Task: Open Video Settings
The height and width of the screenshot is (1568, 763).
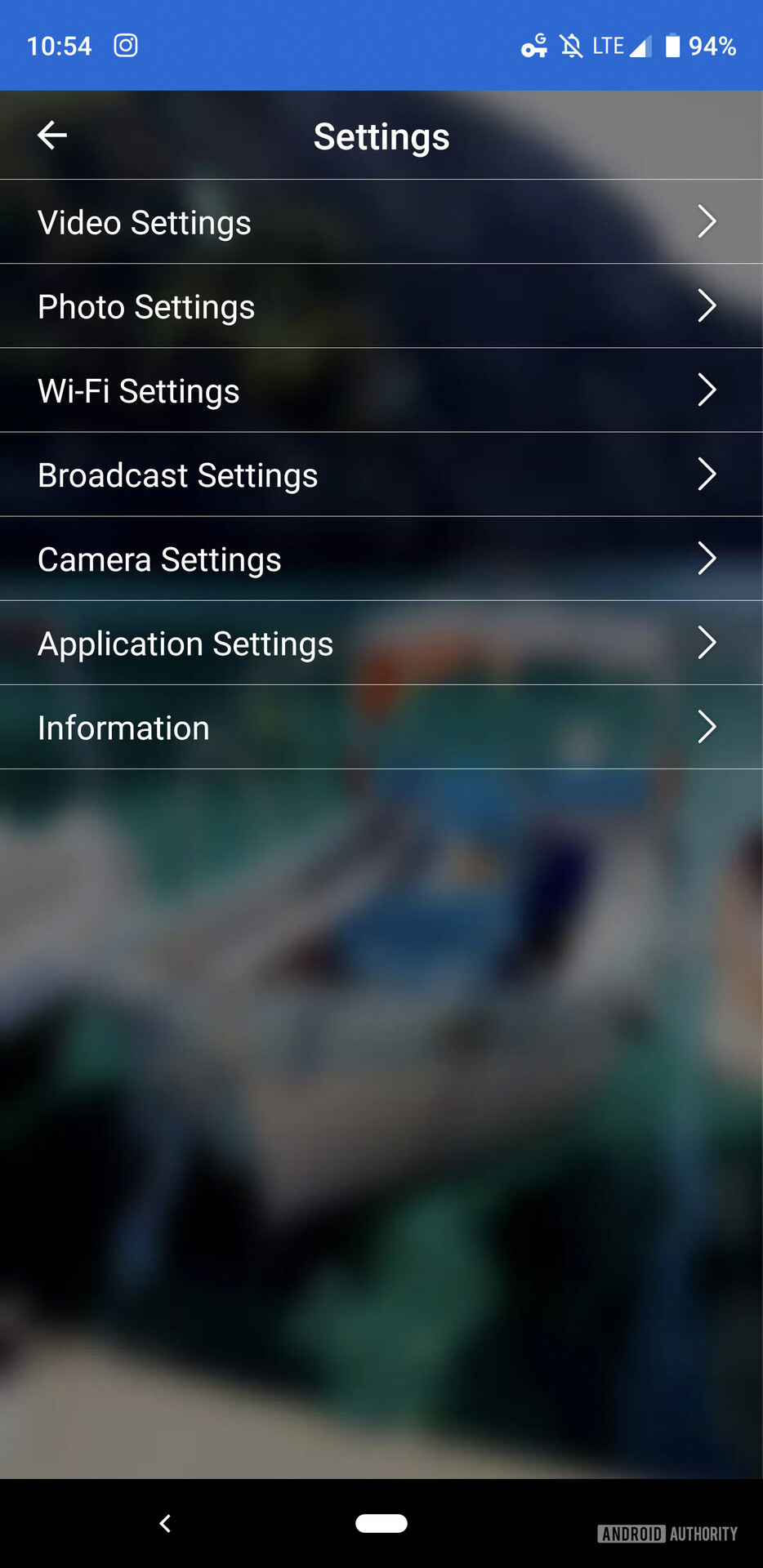Action: (x=381, y=222)
